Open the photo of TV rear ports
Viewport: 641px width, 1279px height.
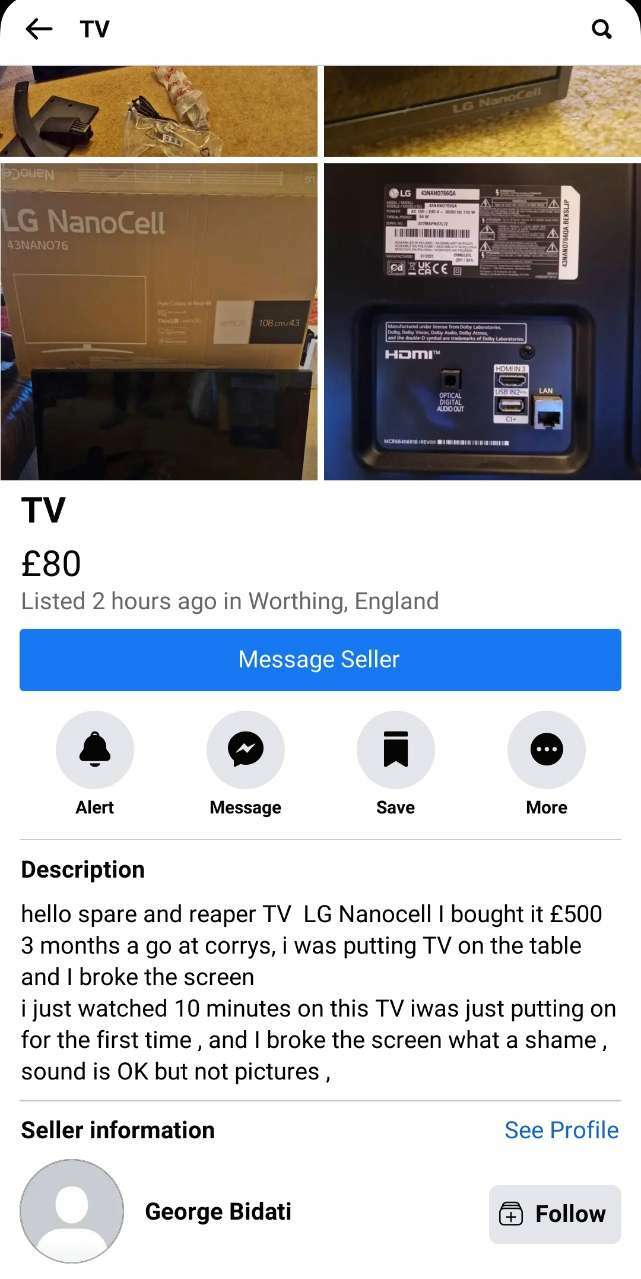(x=482, y=322)
